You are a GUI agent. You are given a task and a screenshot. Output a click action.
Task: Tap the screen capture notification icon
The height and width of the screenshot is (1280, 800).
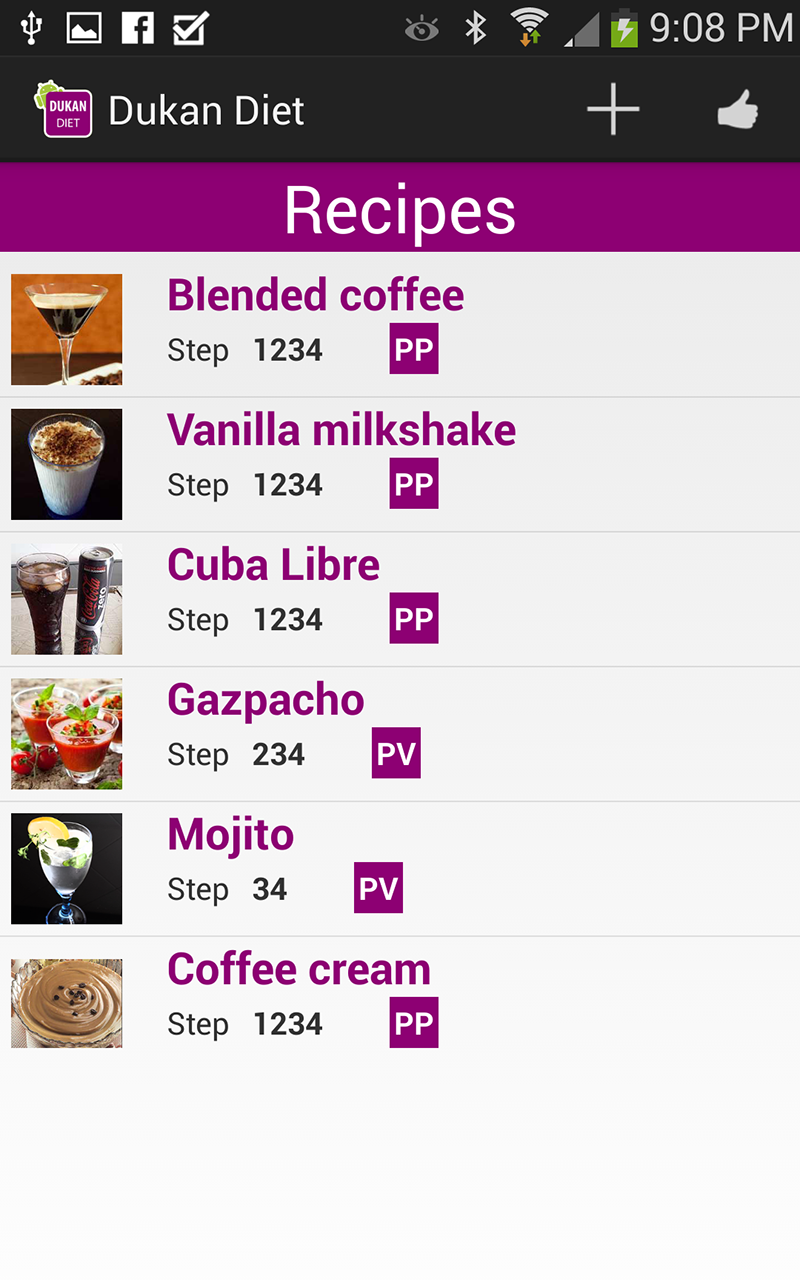coord(84,27)
